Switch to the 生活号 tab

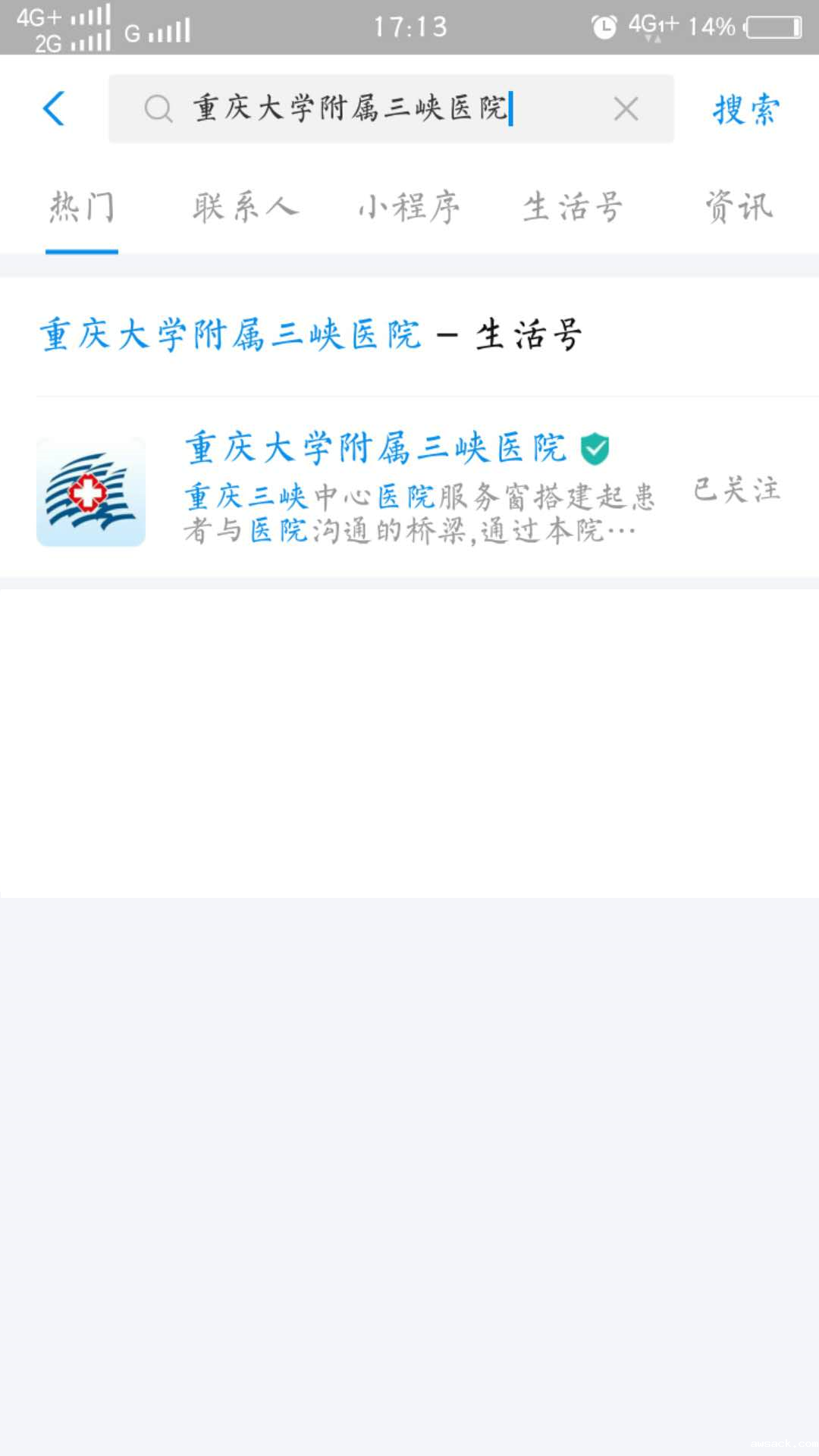(x=573, y=207)
